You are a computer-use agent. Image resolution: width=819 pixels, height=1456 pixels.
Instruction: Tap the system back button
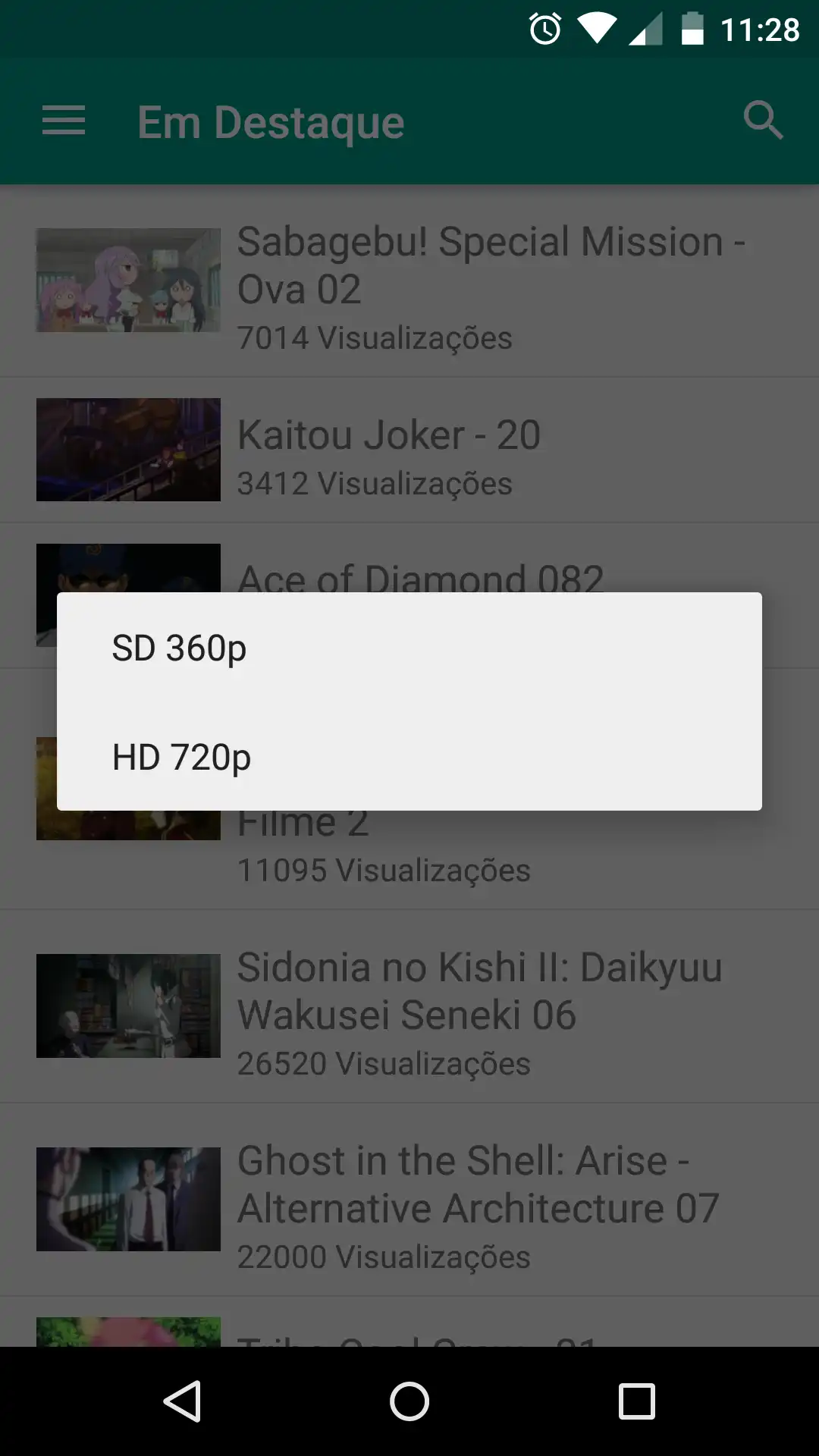(183, 1401)
